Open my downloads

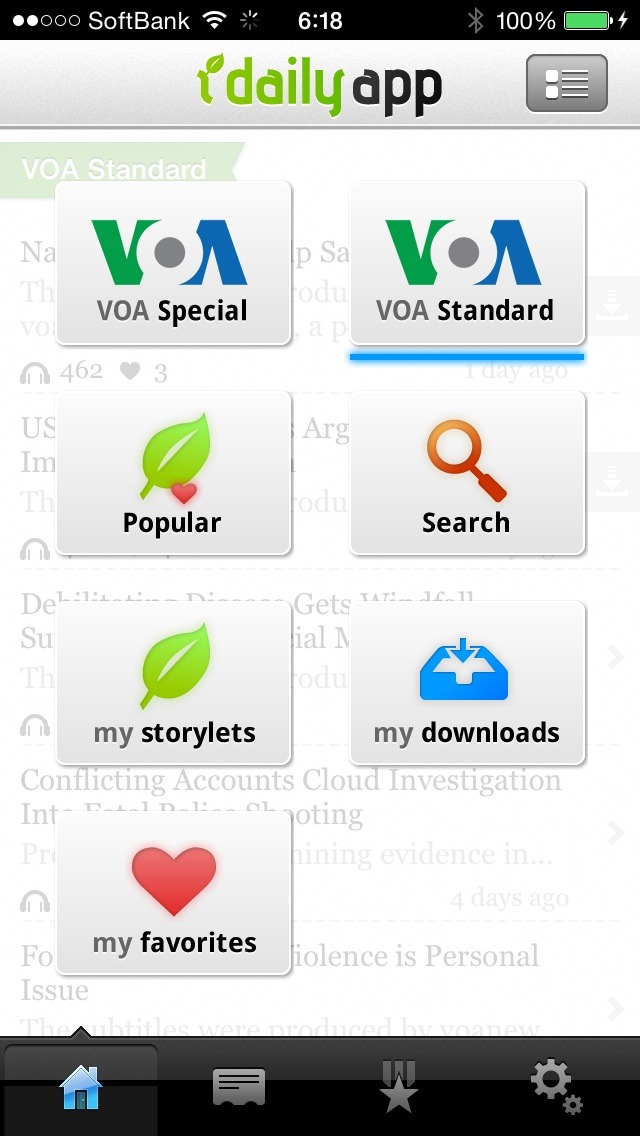(467, 683)
